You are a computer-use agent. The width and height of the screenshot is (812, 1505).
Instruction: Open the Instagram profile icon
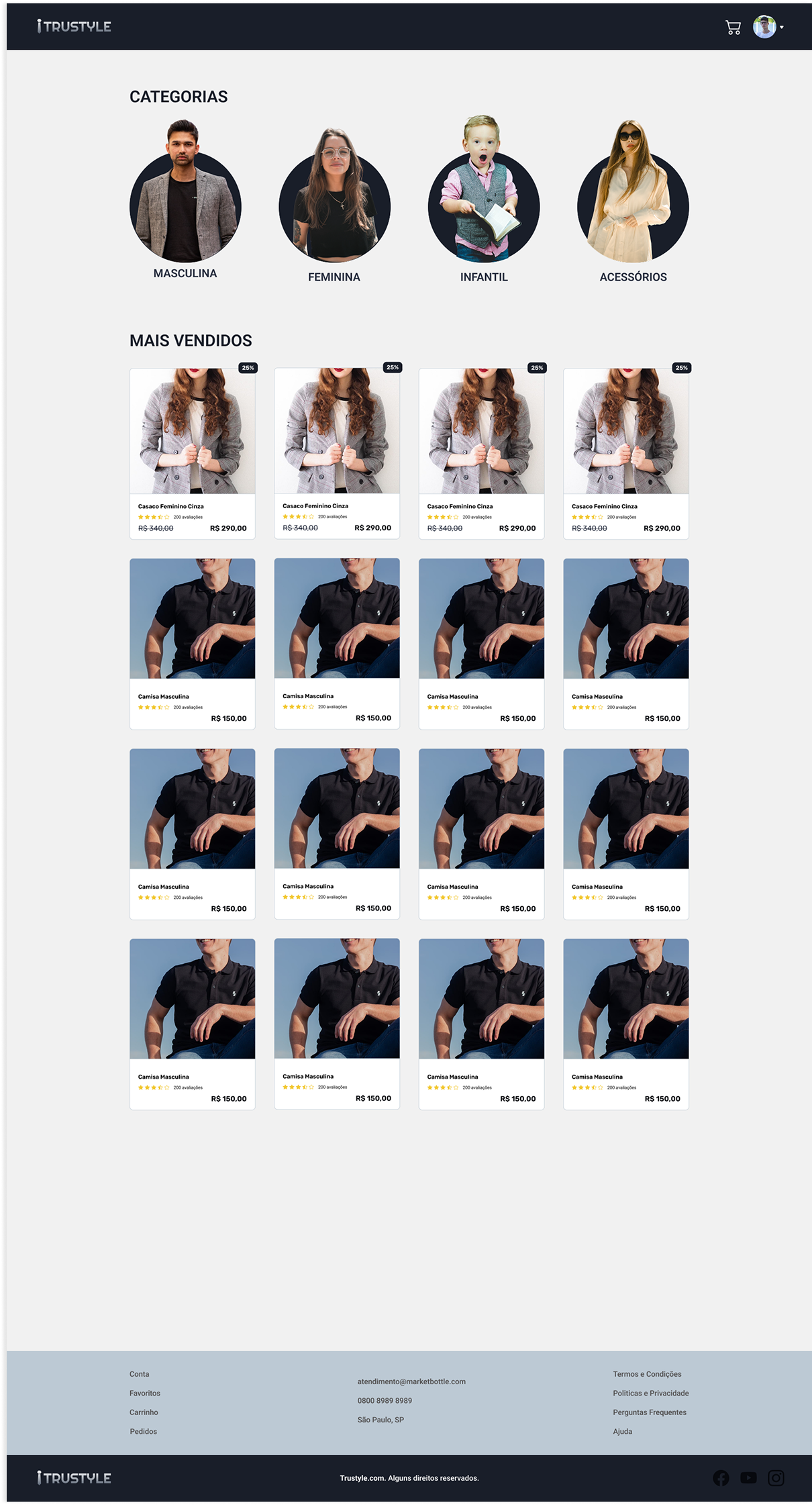(776, 1477)
